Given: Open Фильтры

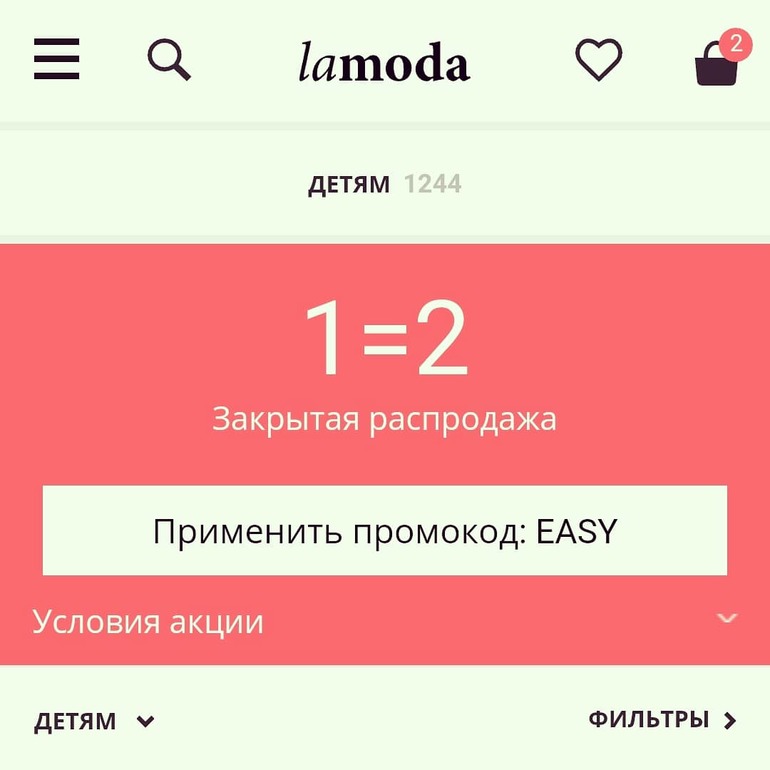Looking at the screenshot, I should pos(662,720).
